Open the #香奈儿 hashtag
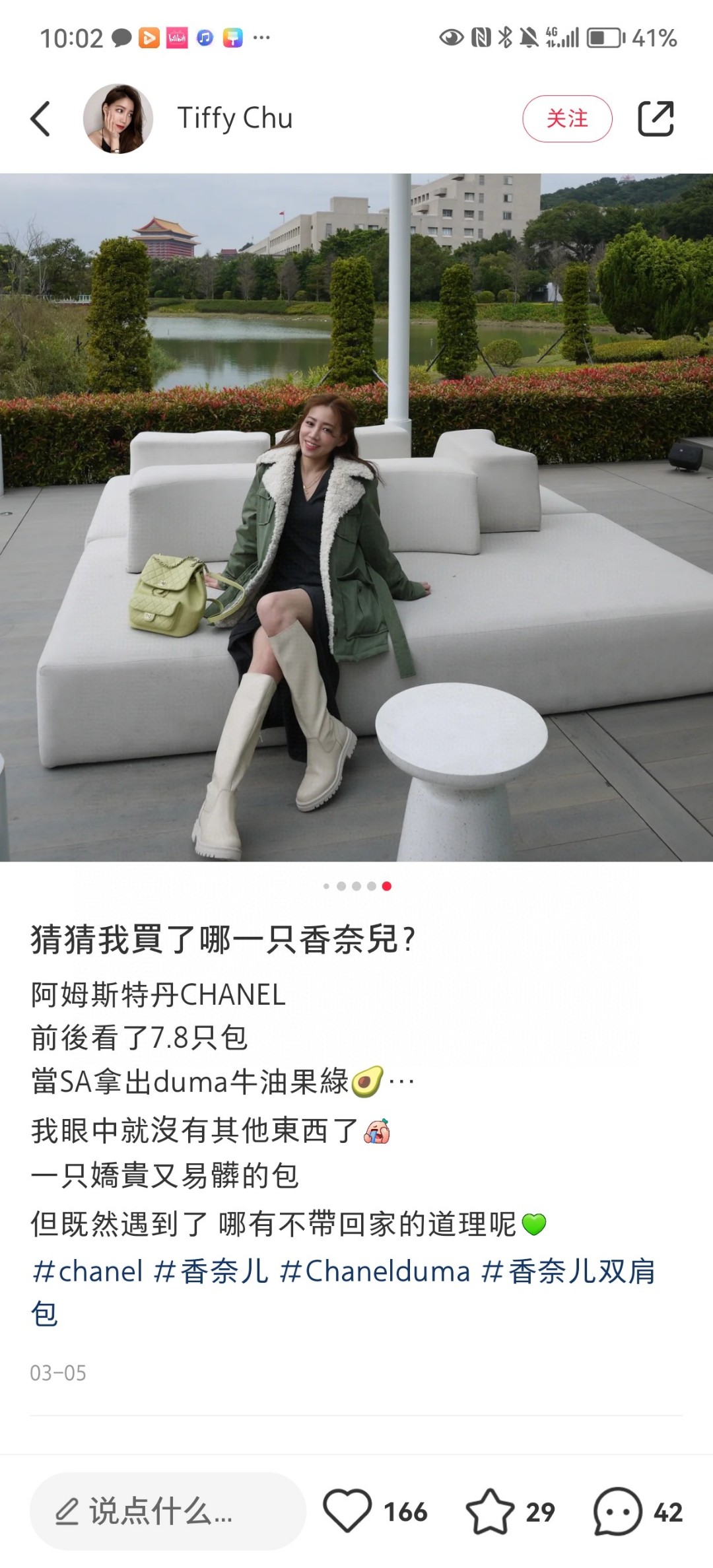 pos(211,1271)
